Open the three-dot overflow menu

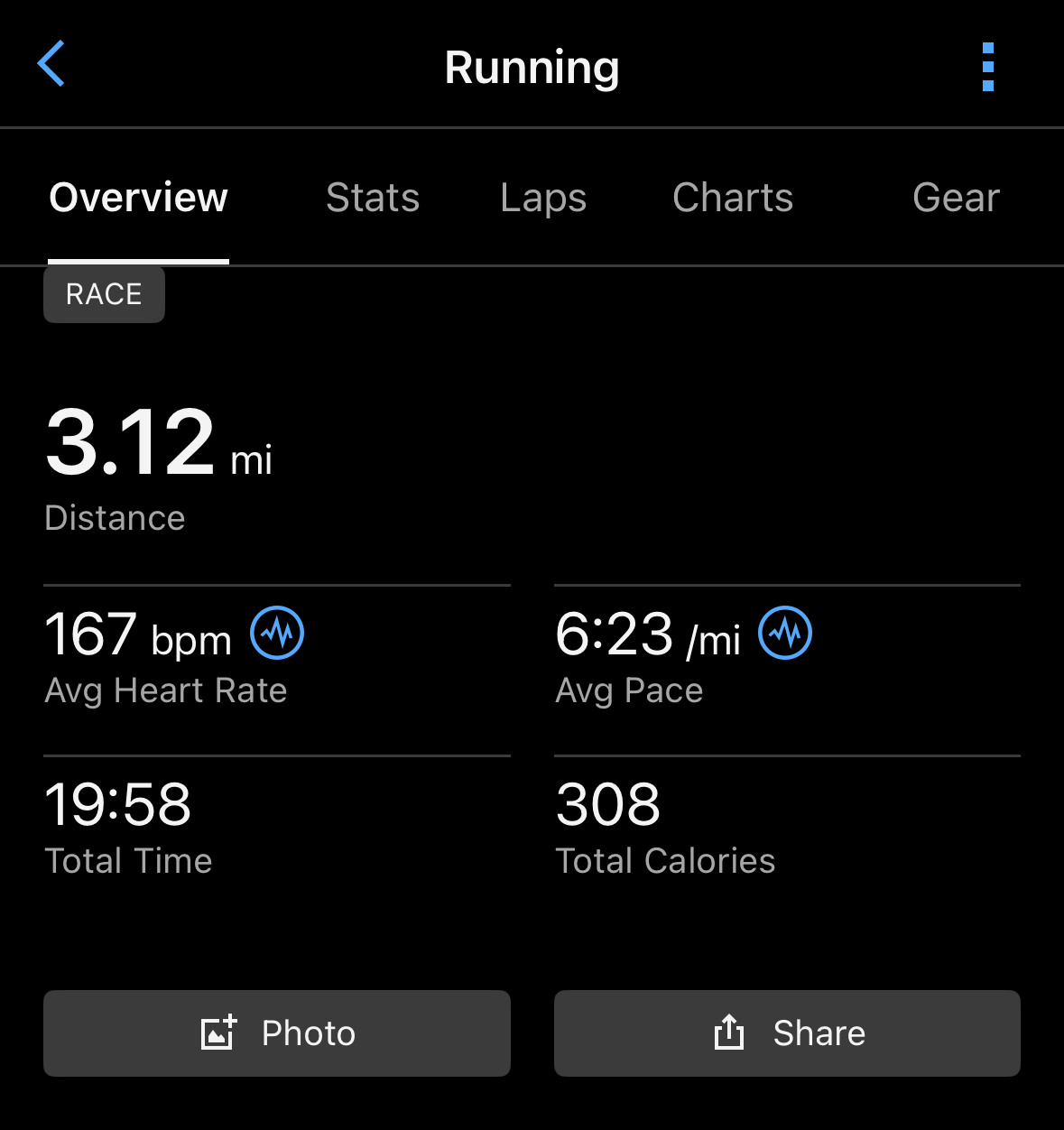coord(988,67)
